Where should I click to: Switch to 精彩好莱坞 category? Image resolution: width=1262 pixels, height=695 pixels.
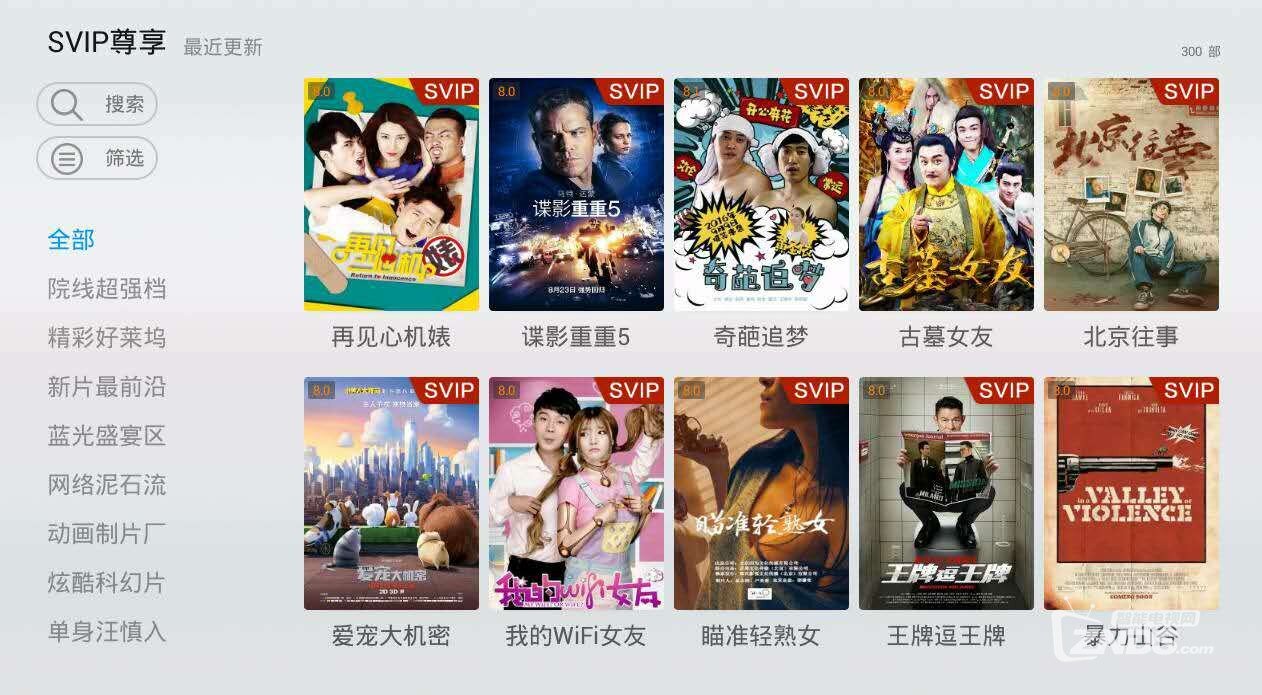pos(107,338)
